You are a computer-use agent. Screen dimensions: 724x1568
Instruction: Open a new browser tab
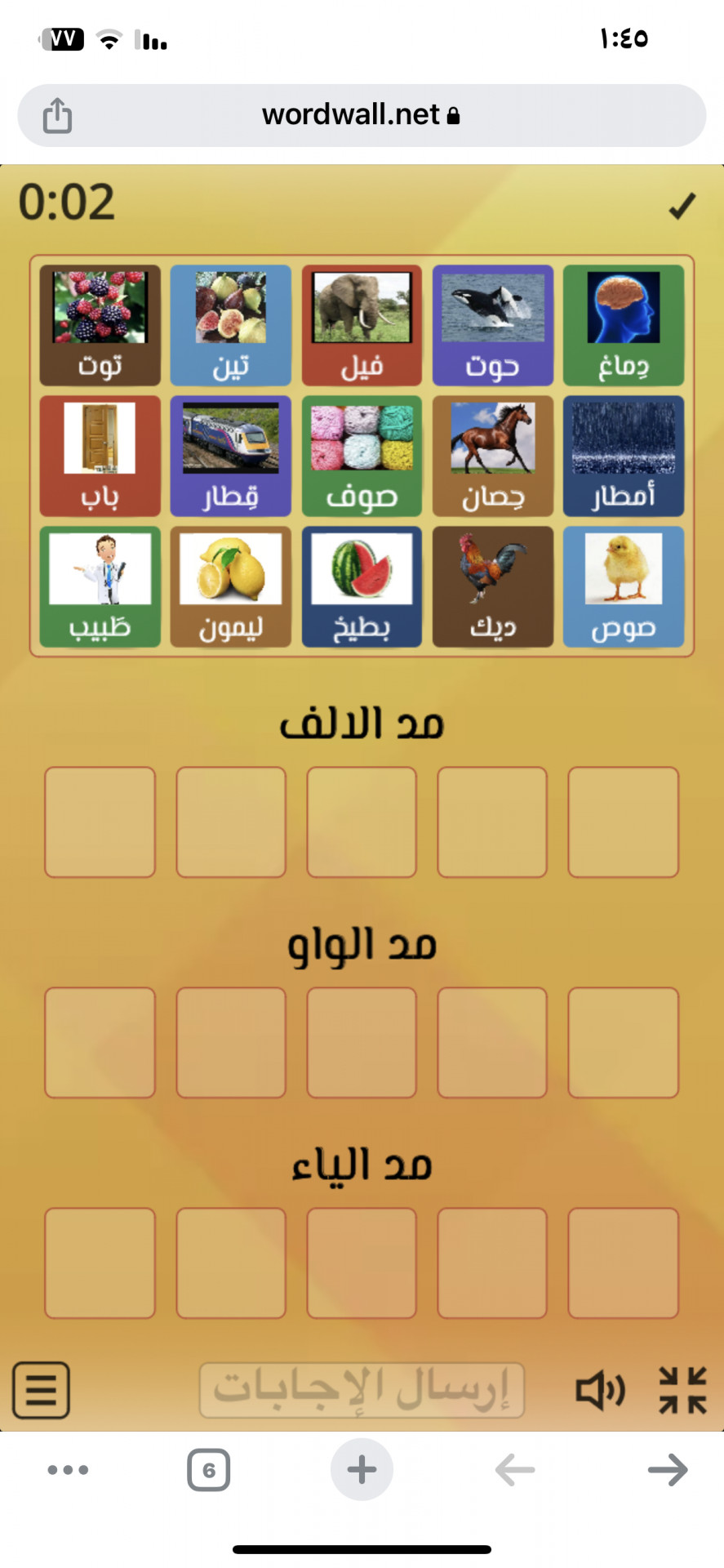(x=362, y=1470)
